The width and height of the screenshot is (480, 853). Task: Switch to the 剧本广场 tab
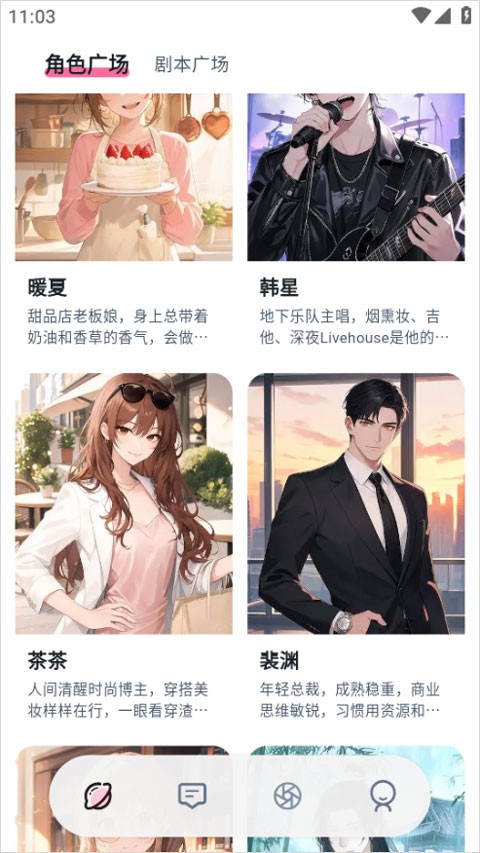click(x=192, y=64)
